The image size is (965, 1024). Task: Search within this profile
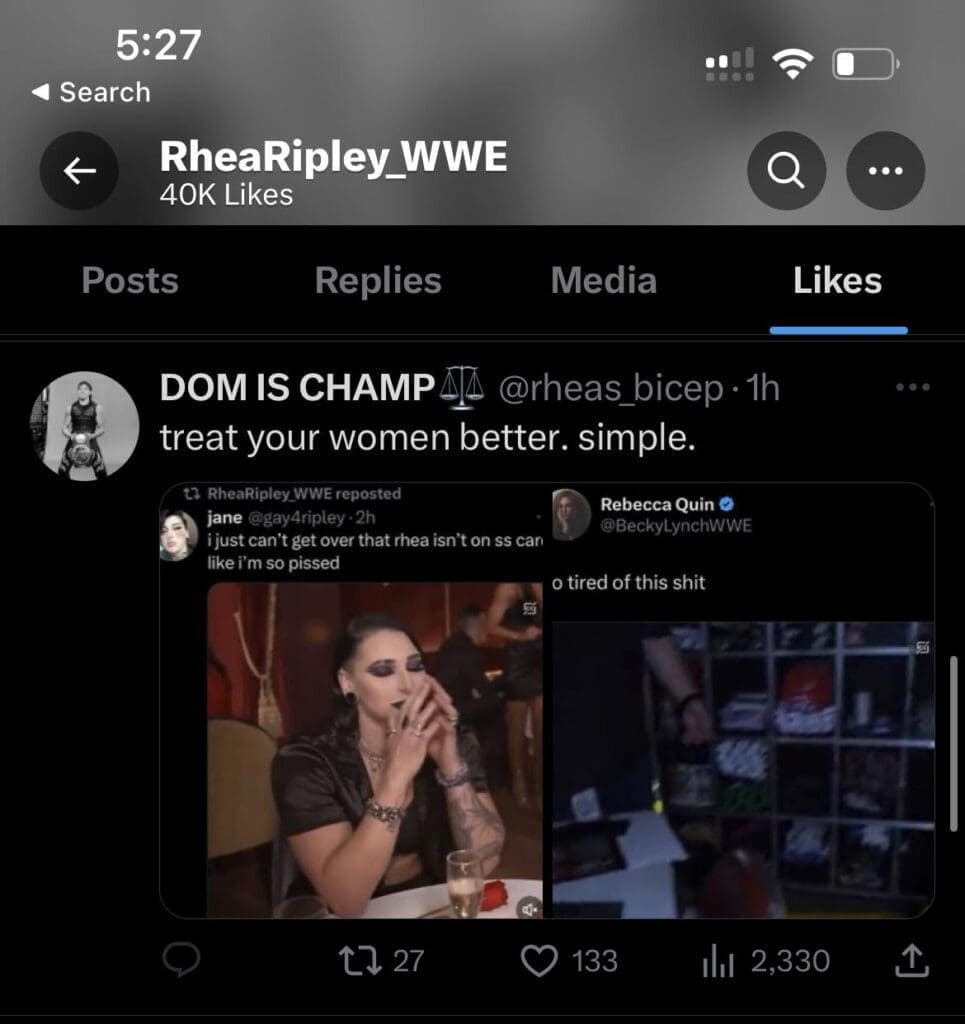tap(786, 171)
